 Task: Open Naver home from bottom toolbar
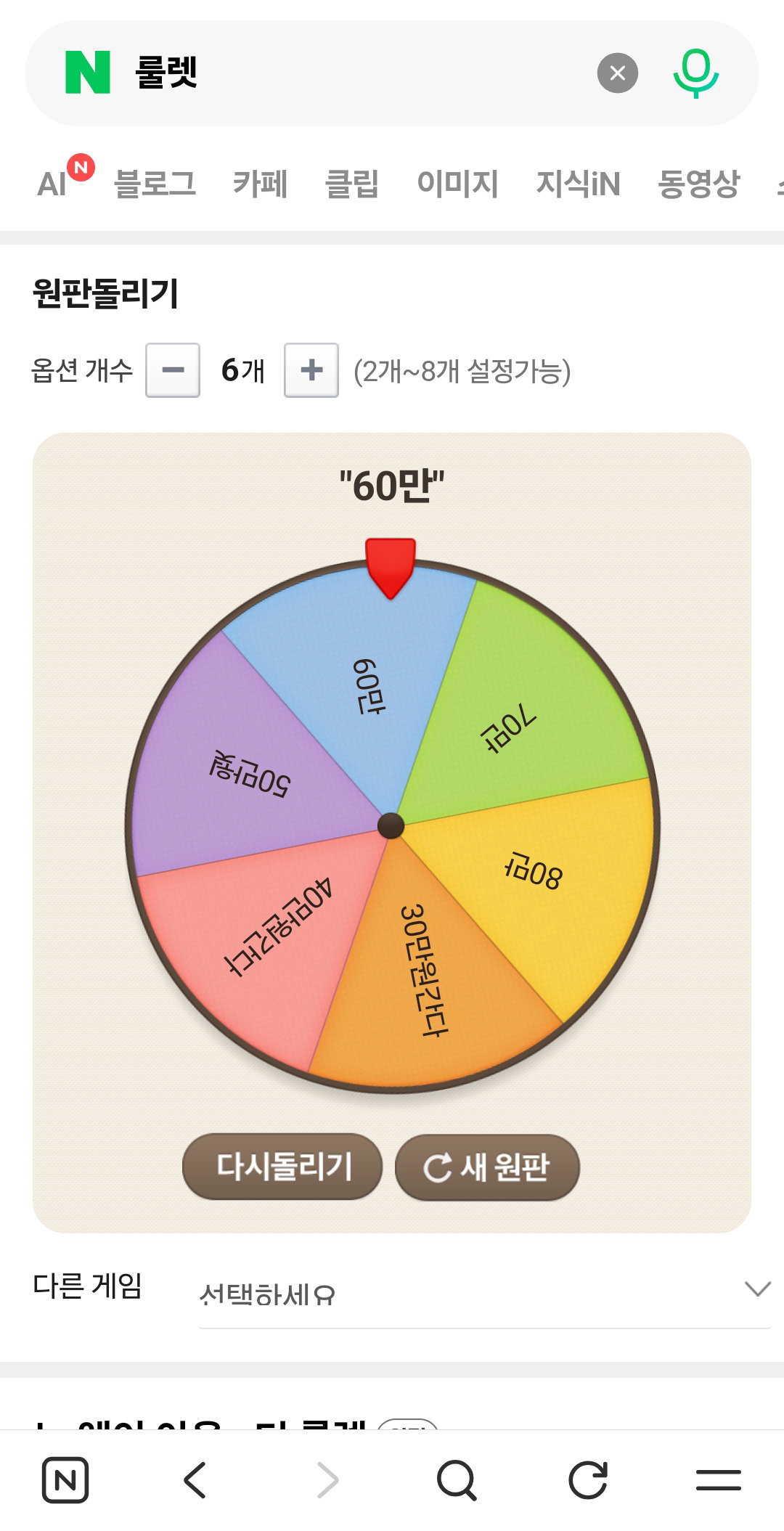65,1479
